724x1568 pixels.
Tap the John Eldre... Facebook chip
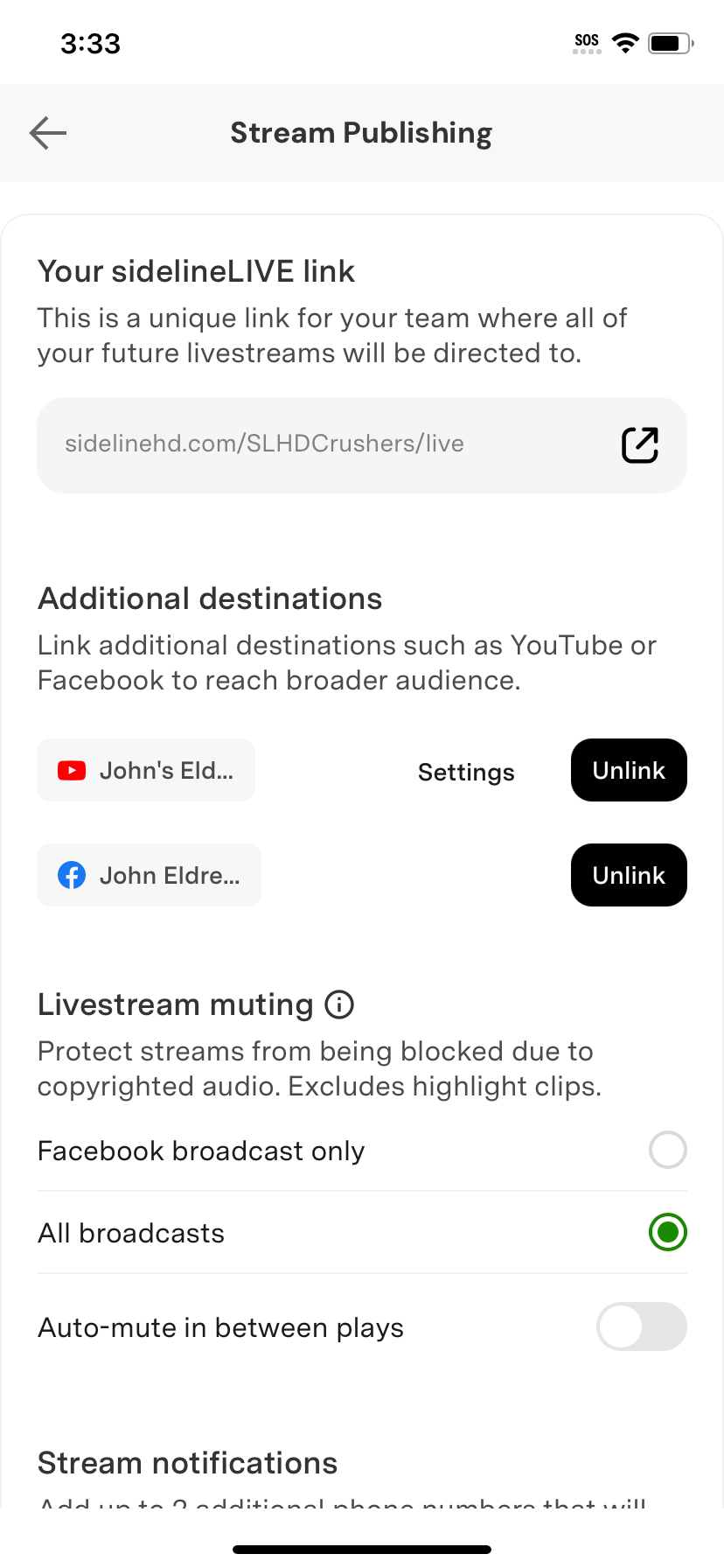(149, 875)
